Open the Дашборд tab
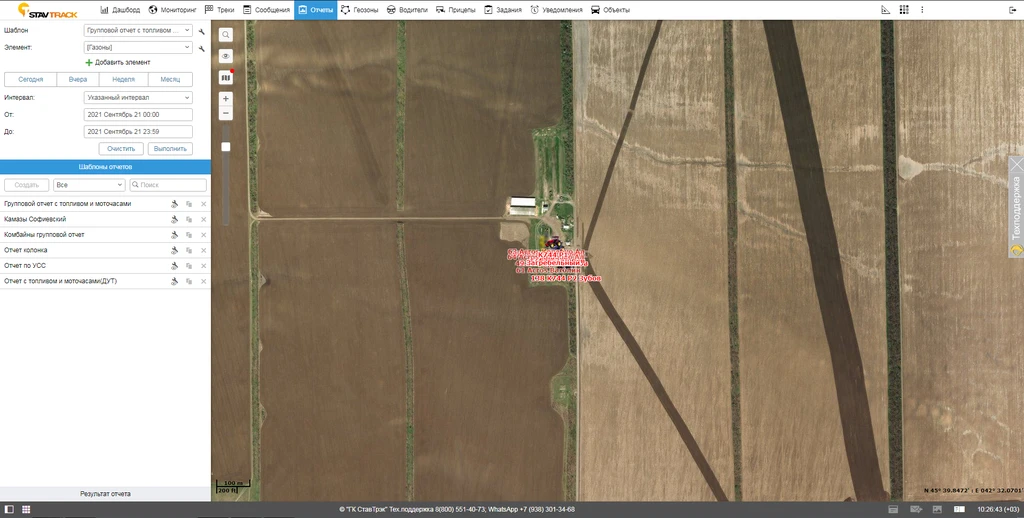Screen dimensions: 1024x518 (x=120, y=9)
